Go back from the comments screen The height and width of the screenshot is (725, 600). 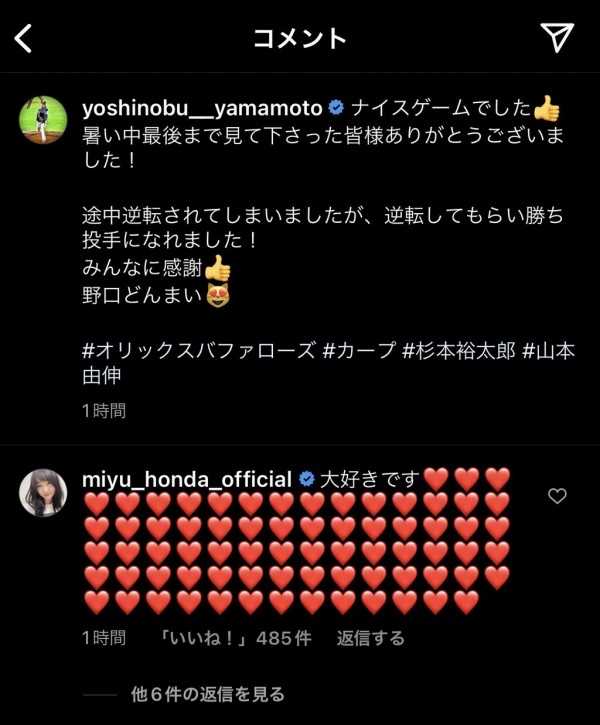point(24,38)
